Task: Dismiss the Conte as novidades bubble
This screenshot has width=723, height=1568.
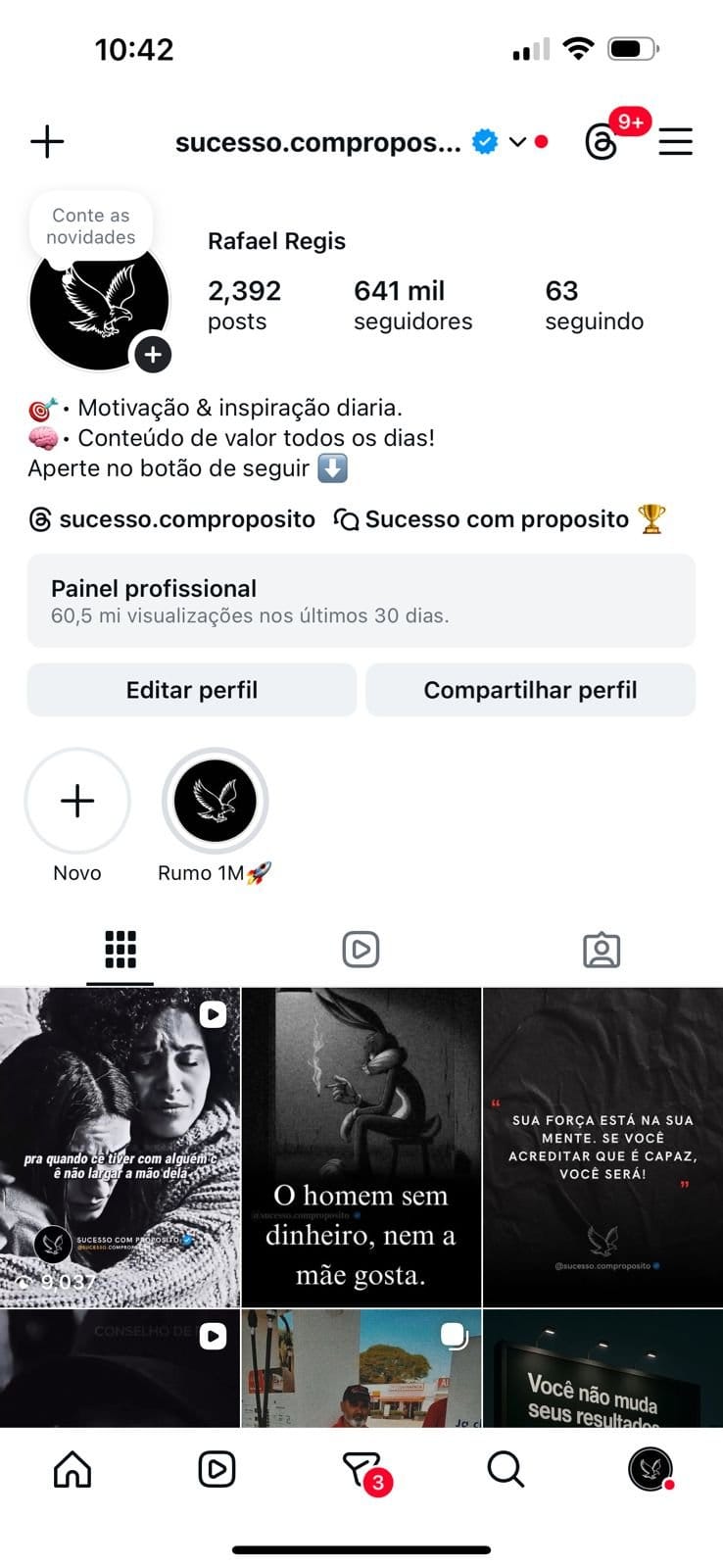Action: tap(92, 226)
